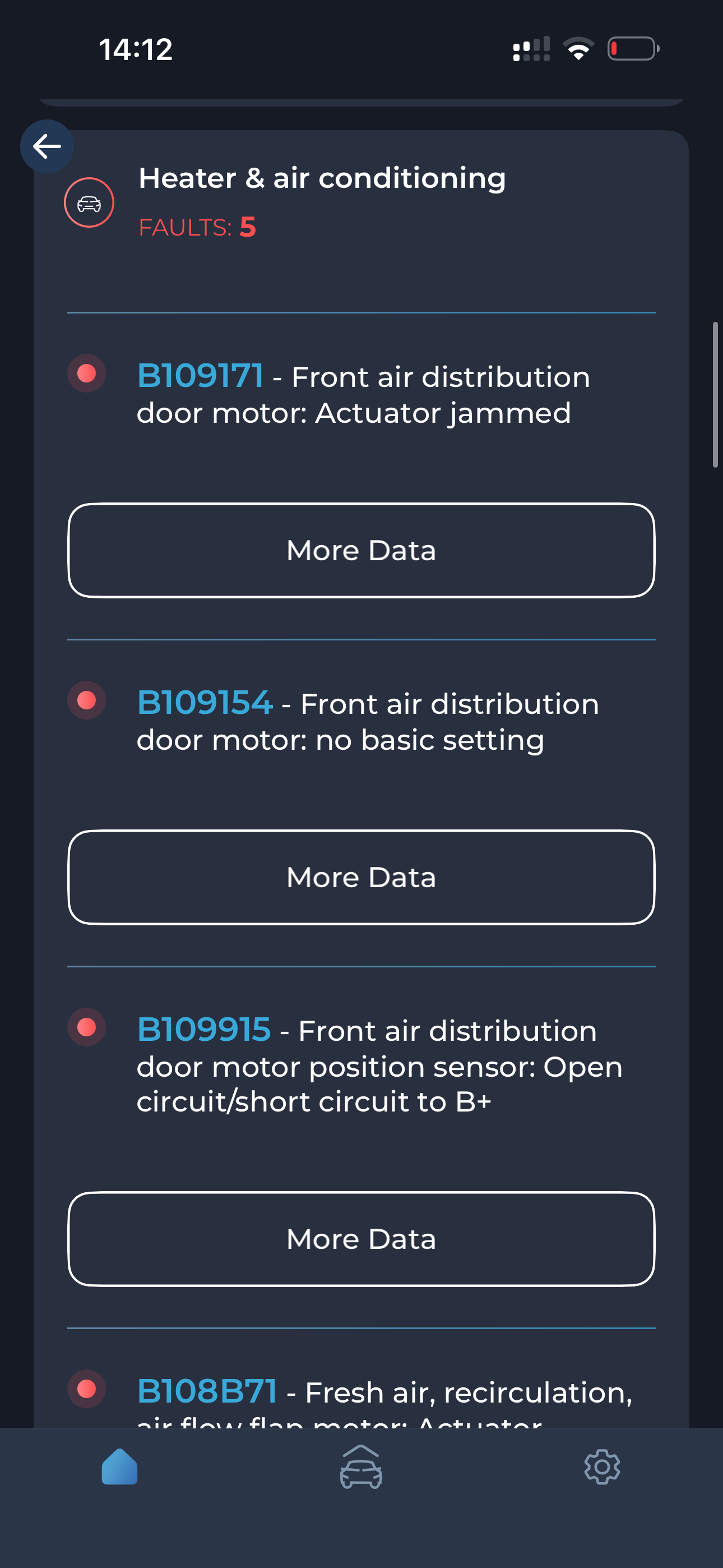The height and width of the screenshot is (1568, 723).
Task: Open More Data for fault B109171
Action: 361,550
